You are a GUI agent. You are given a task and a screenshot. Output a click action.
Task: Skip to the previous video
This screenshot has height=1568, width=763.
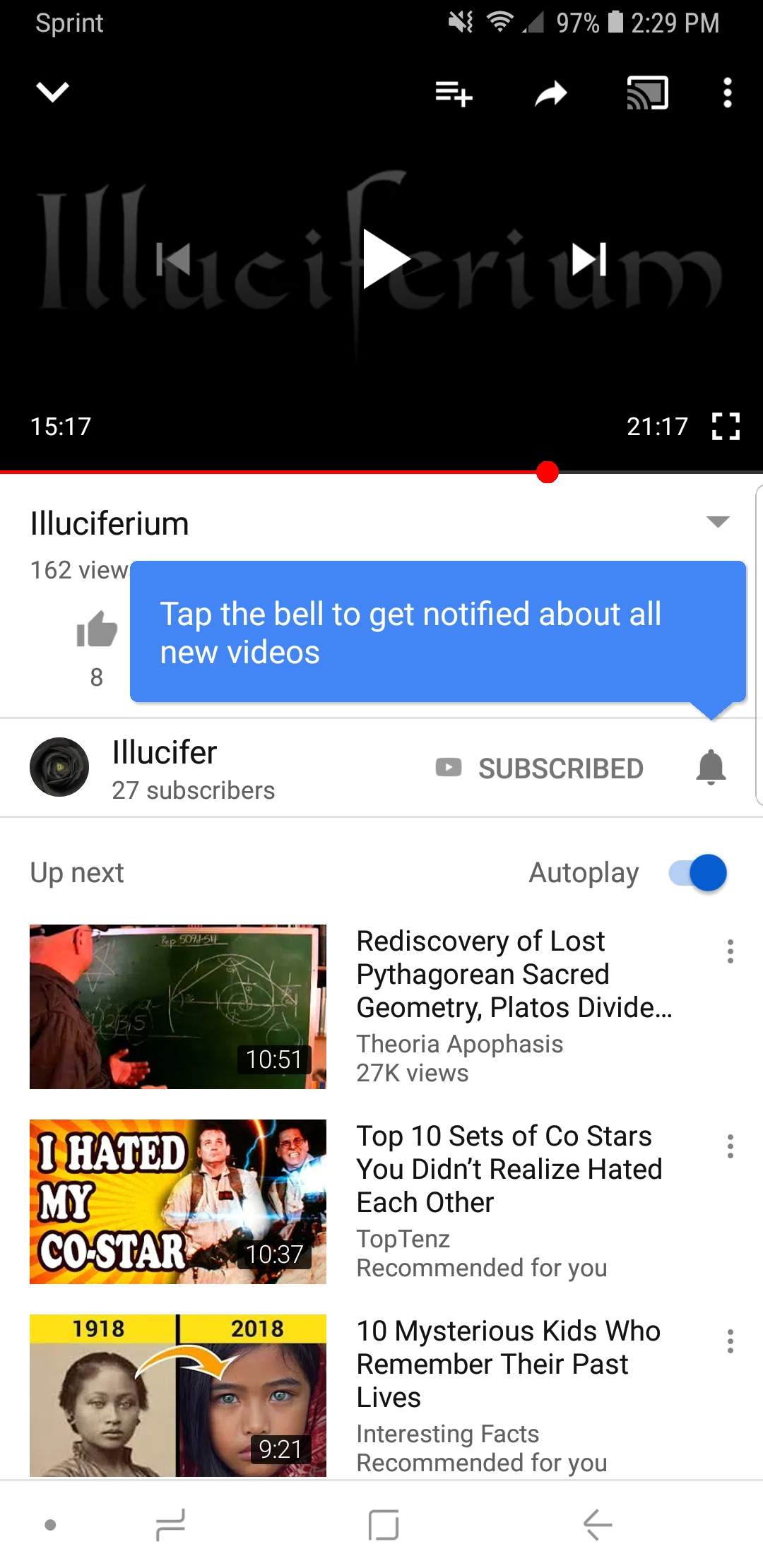click(x=174, y=259)
